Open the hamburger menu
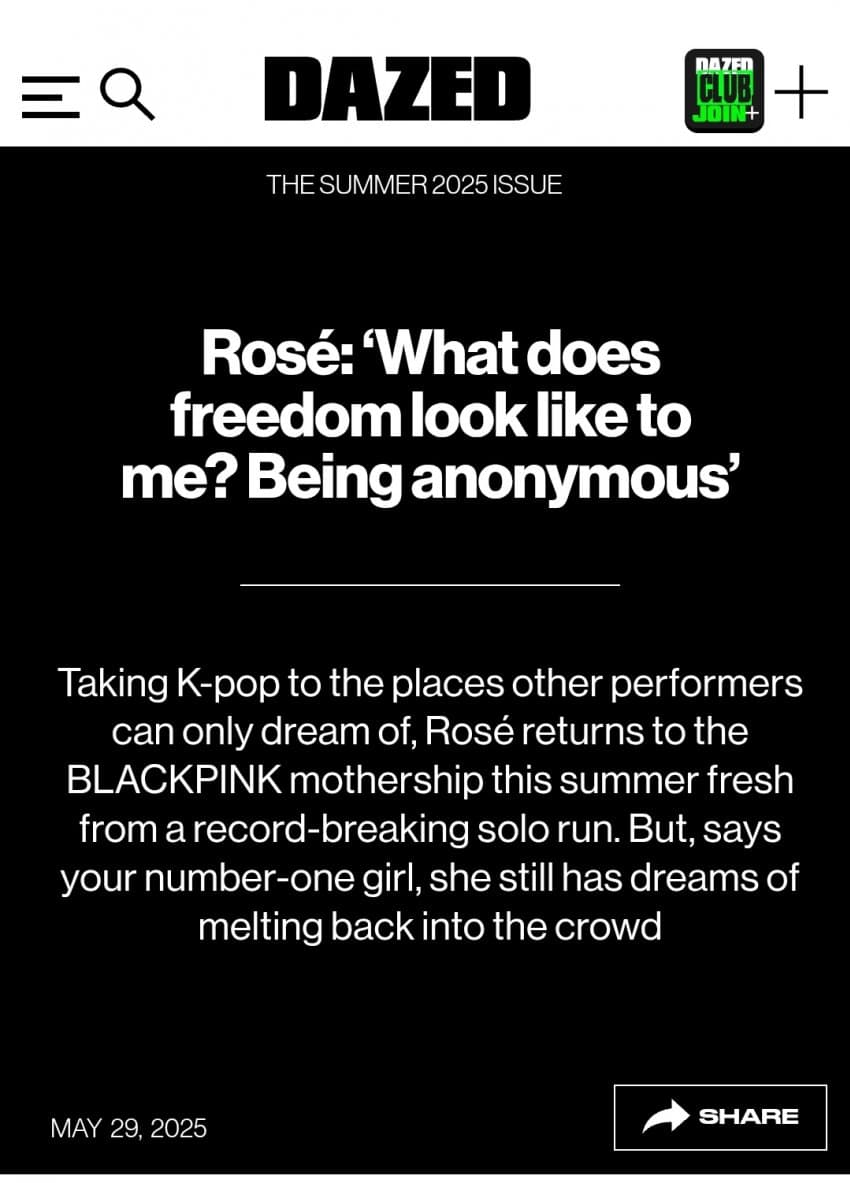Image resolution: width=850 pixels, height=1183 pixels. point(50,97)
